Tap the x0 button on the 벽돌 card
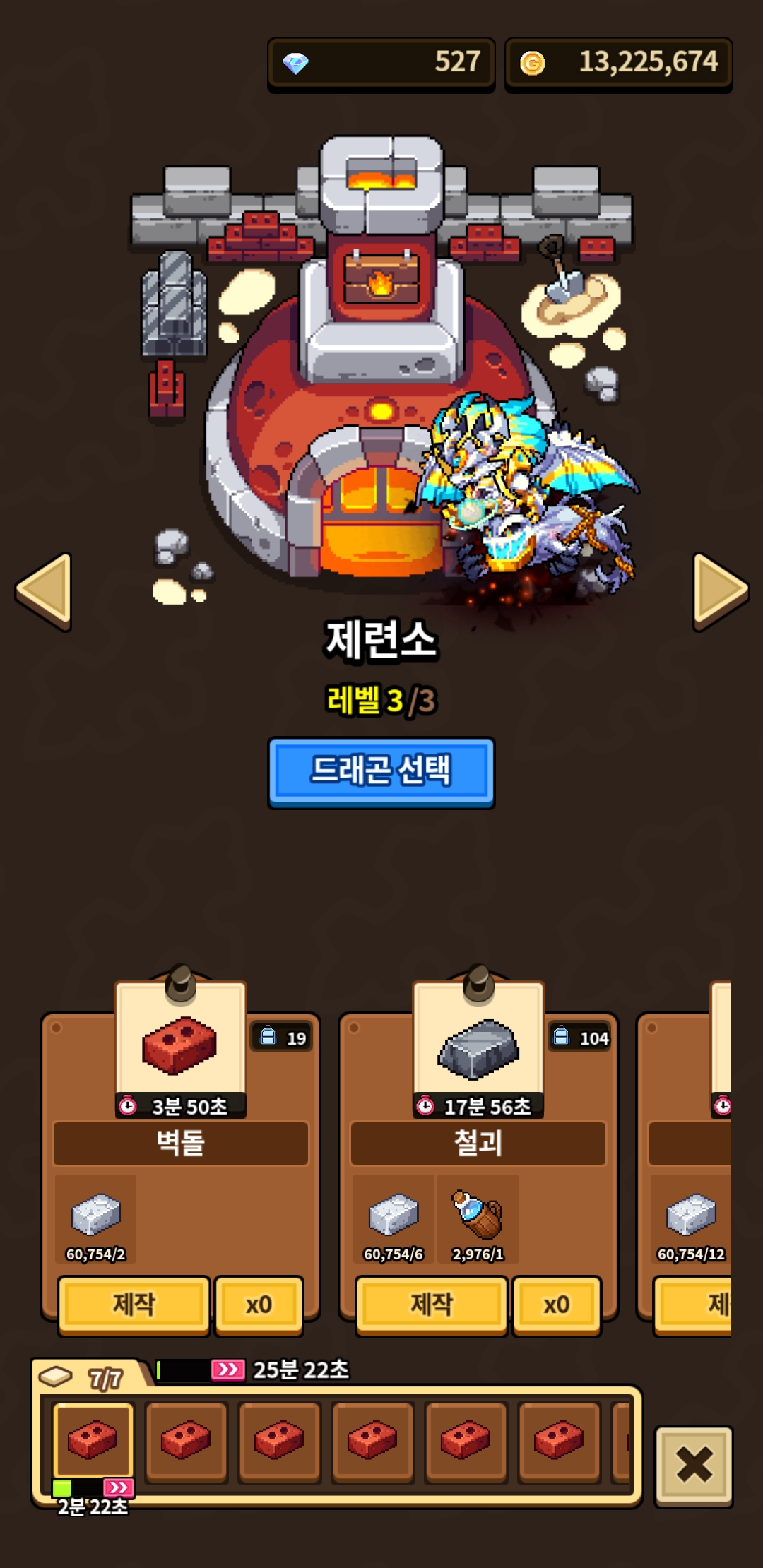Screen dimensions: 763x1568 point(259,1305)
